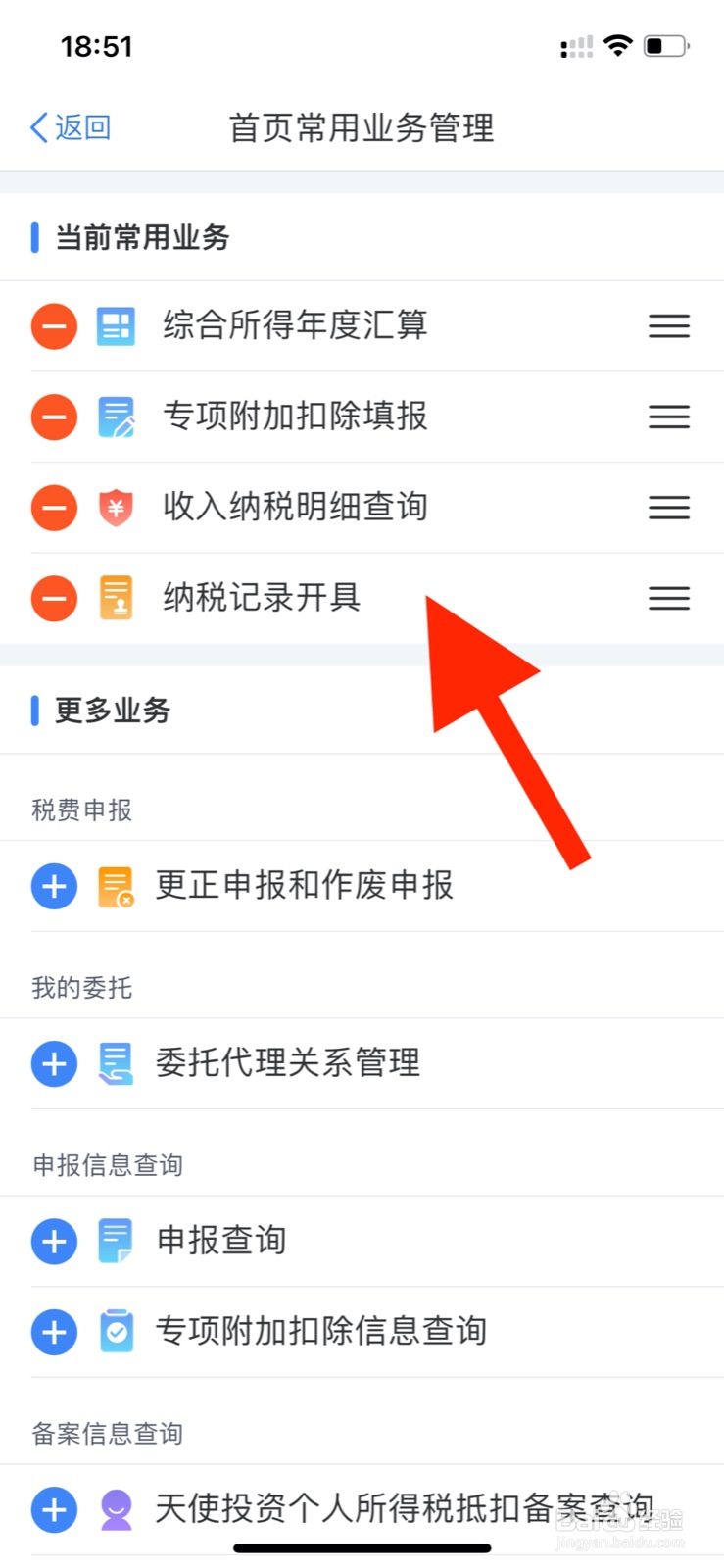Tap the 返回 back link
The width and height of the screenshot is (724, 1568).
tap(70, 127)
